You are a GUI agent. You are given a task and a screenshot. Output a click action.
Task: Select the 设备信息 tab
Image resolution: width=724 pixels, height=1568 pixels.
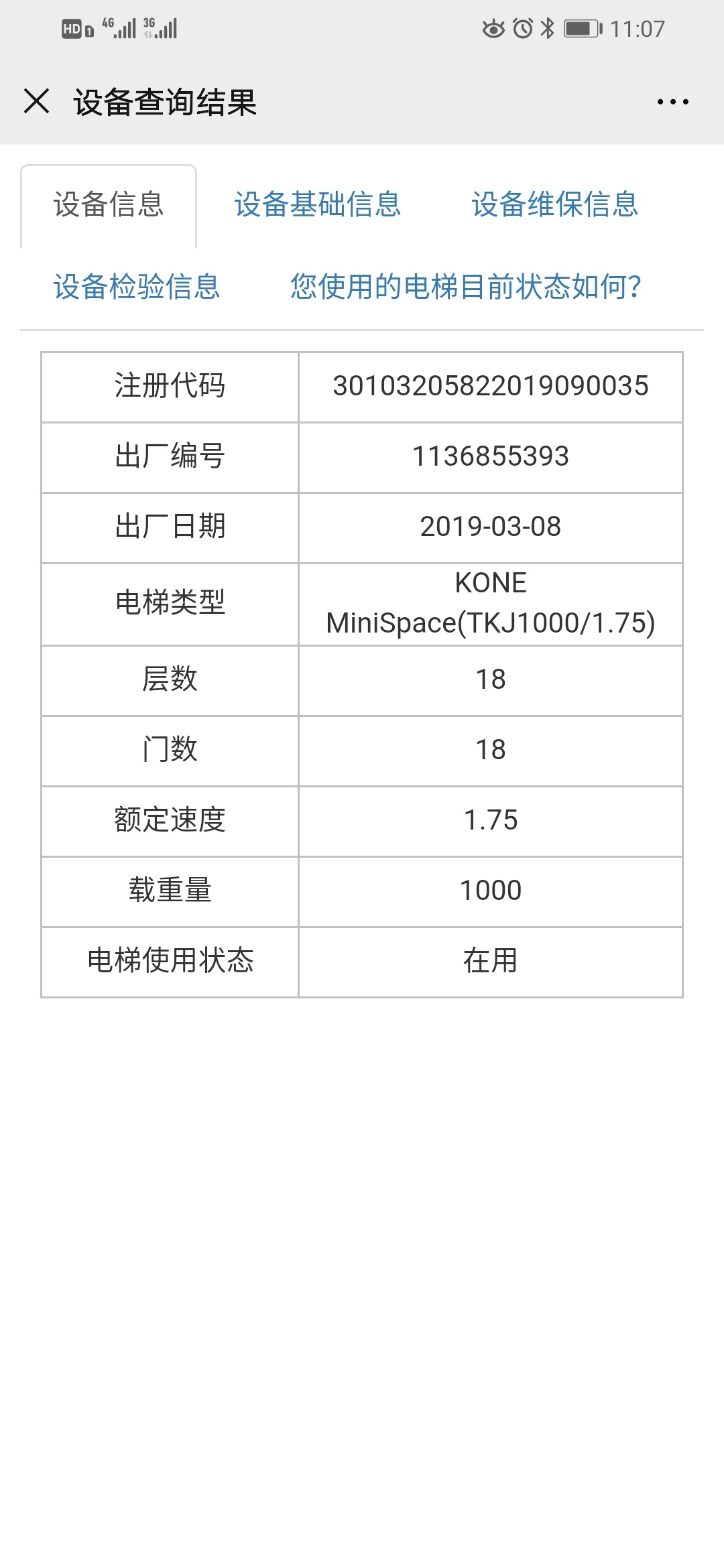click(x=109, y=205)
